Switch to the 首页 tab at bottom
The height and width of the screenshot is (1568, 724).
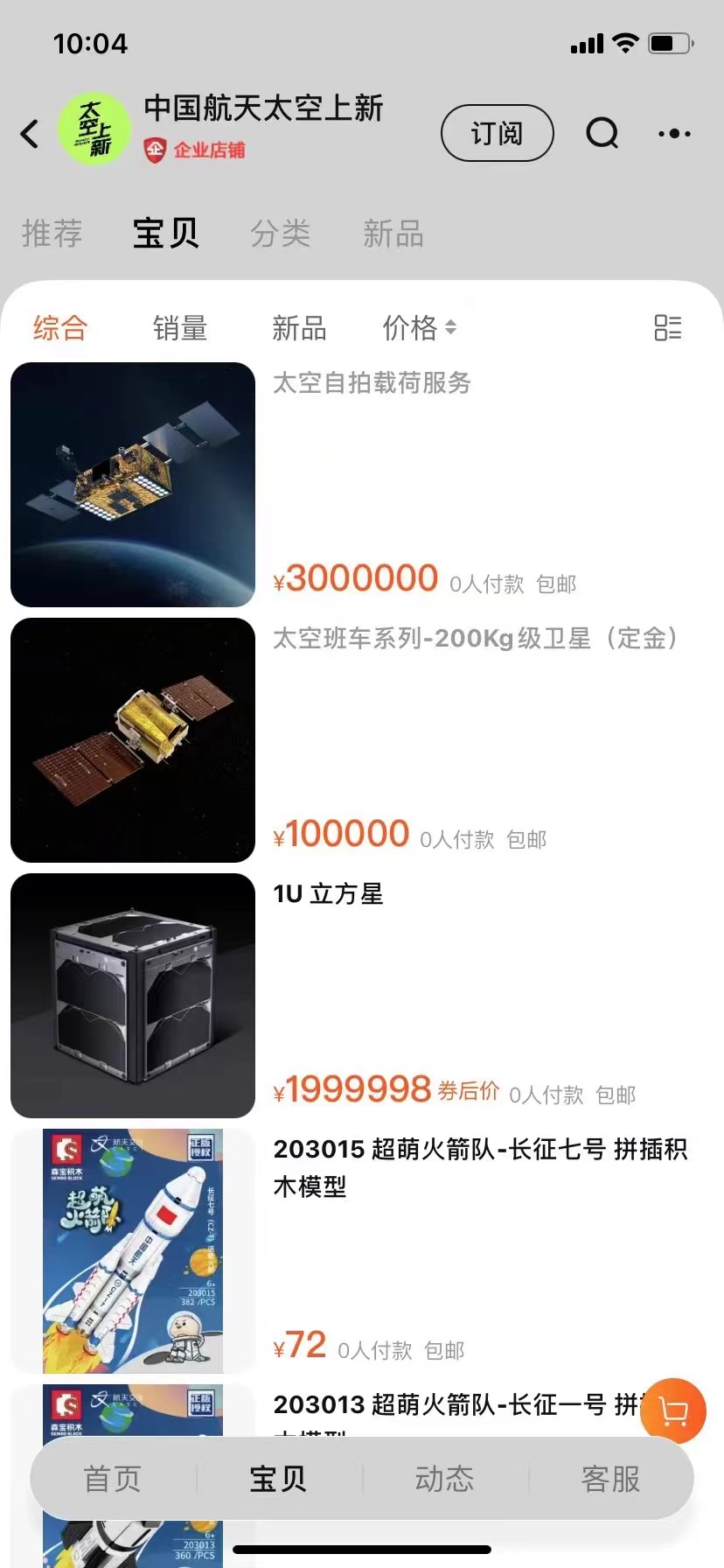112,1479
